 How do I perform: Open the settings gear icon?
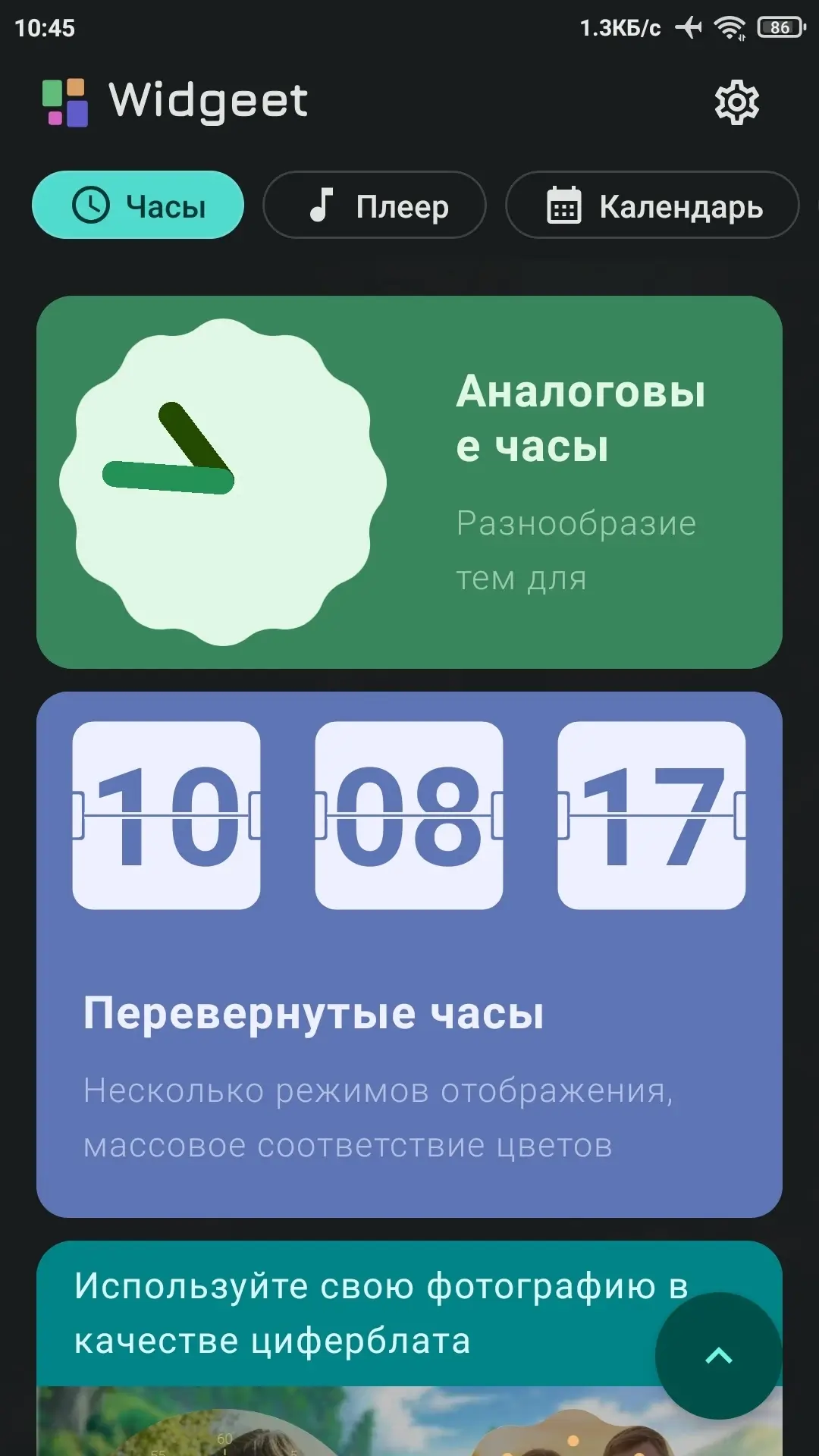[736, 102]
